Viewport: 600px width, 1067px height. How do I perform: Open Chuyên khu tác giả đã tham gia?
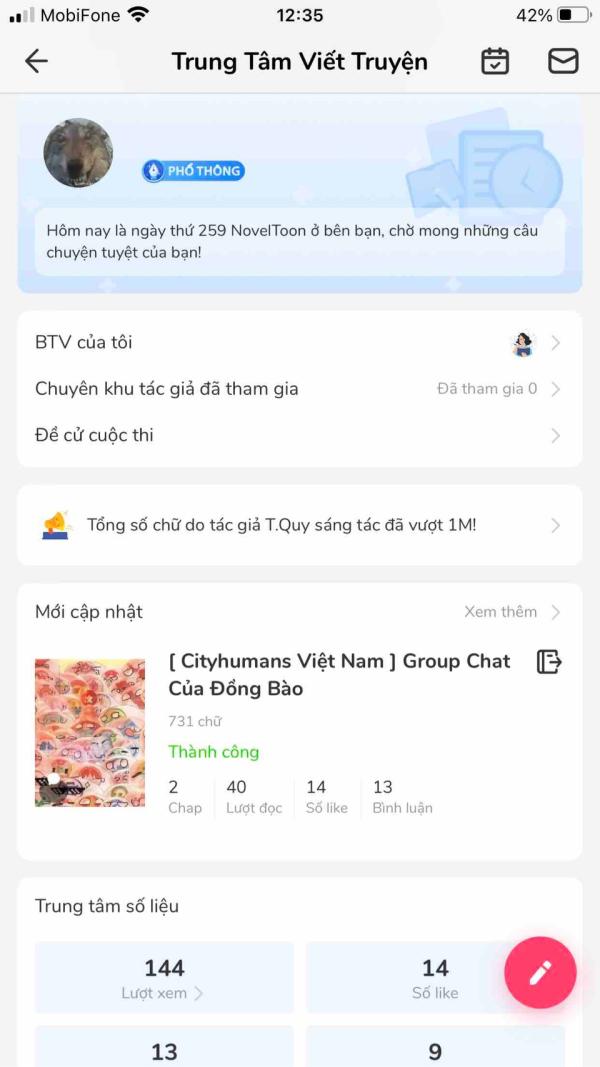point(299,389)
